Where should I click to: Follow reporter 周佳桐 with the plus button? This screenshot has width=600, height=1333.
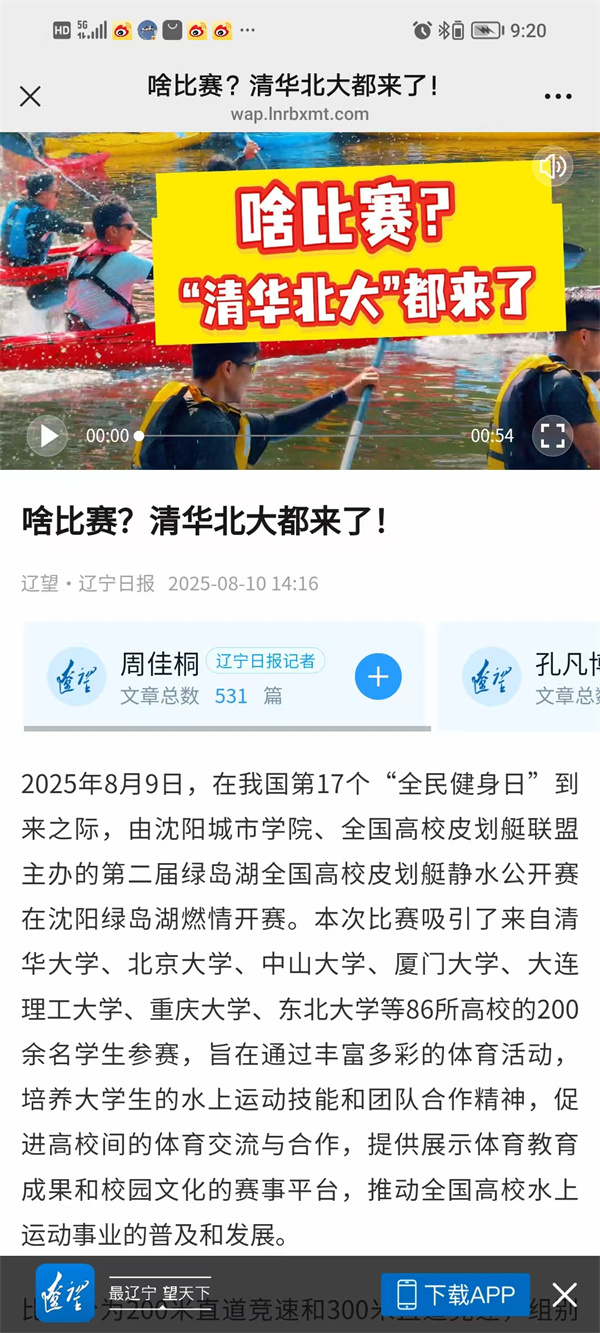(378, 677)
